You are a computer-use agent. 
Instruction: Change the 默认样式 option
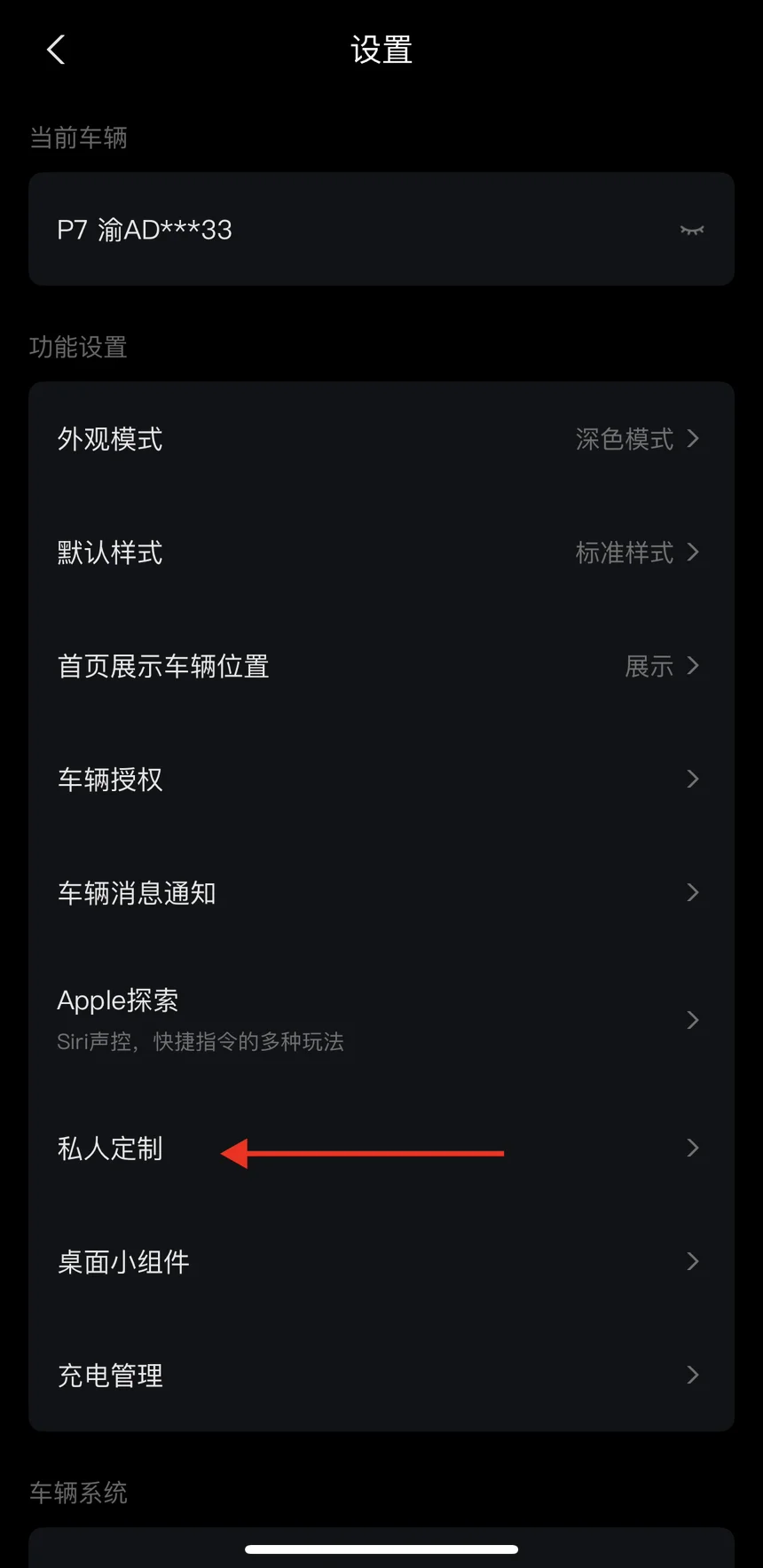pyautogui.click(x=381, y=553)
